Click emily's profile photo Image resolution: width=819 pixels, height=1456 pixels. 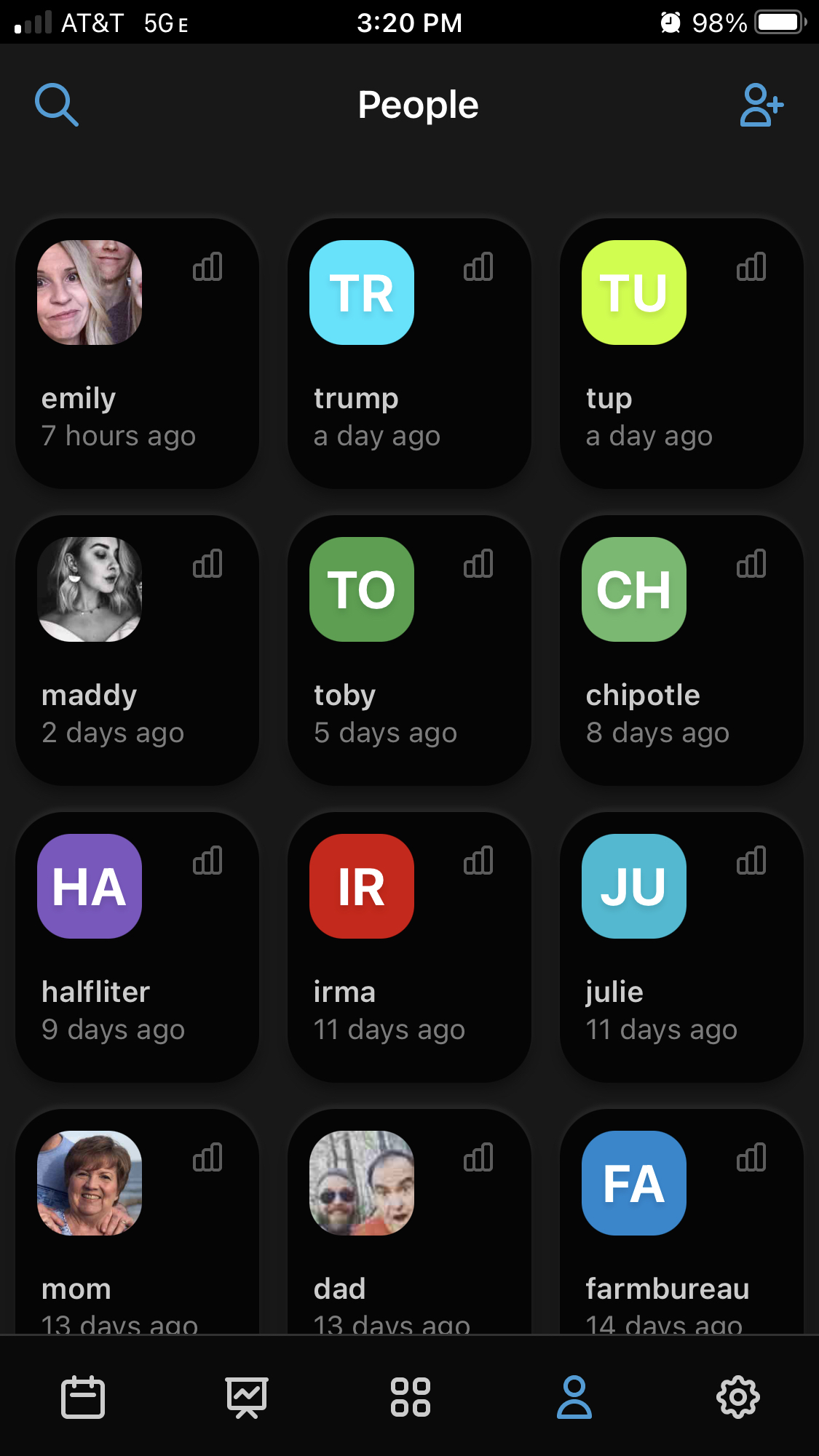coord(89,293)
